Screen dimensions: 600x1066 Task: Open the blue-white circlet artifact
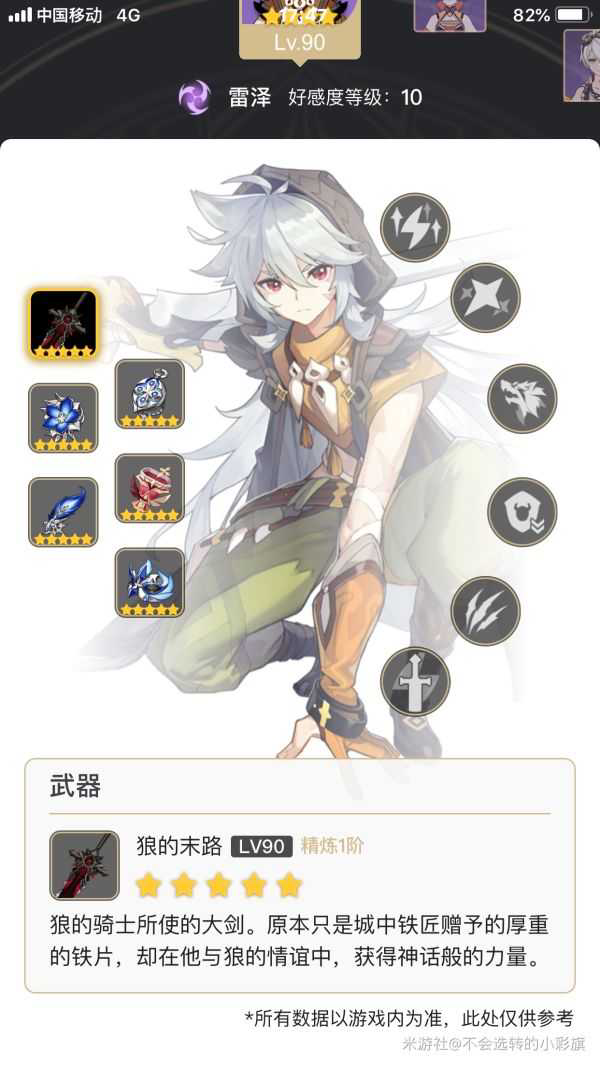coord(149,582)
